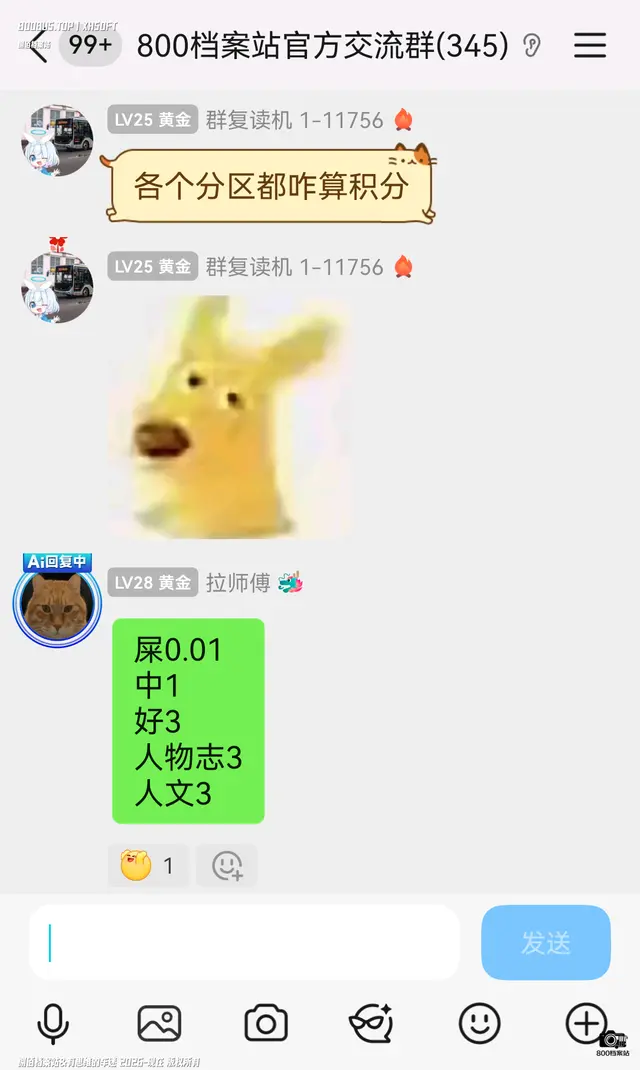This screenshot has width=640, height=1070.
Task: Tap the ear icon beside the group title
Action: 532,46
